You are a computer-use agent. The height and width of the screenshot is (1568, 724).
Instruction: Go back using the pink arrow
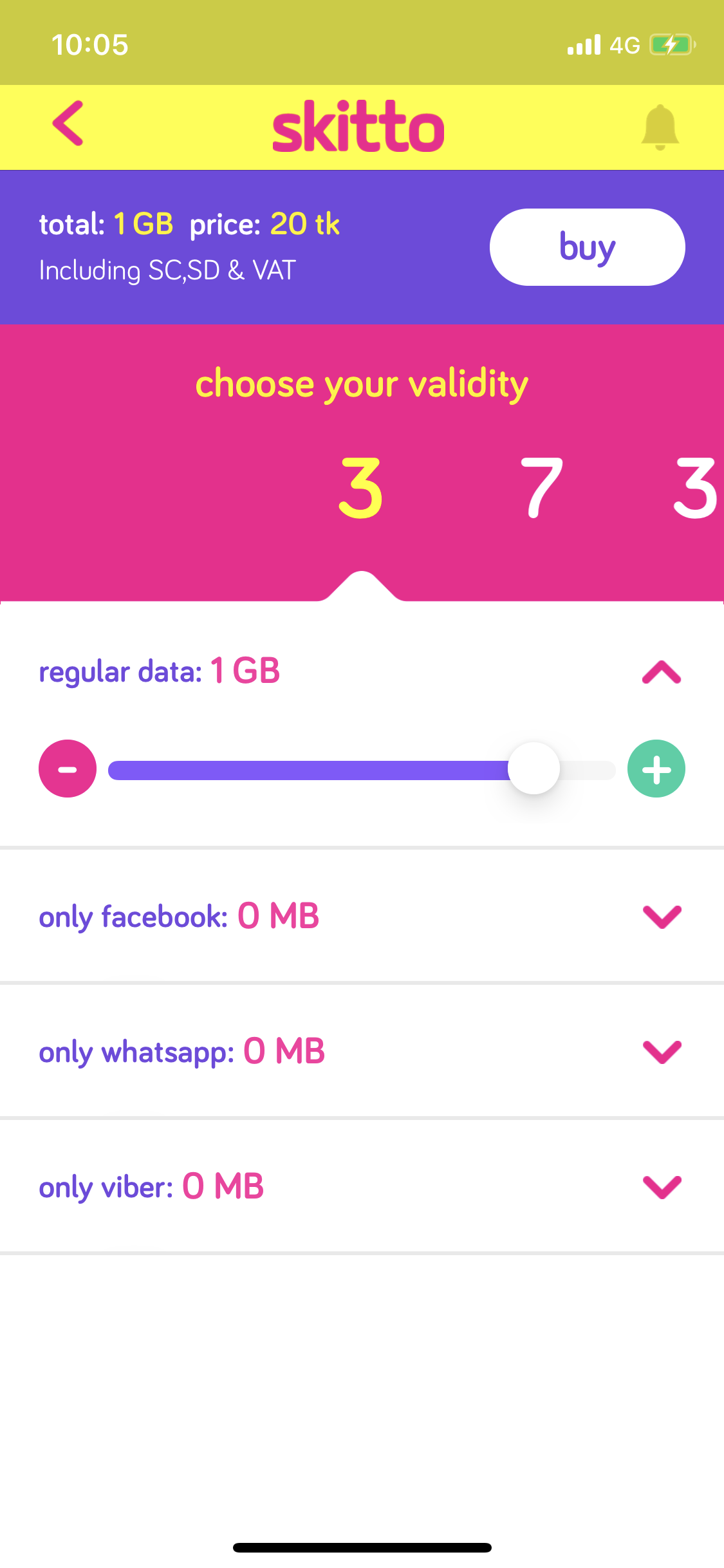pyautogui.click(x=68, y=124)
